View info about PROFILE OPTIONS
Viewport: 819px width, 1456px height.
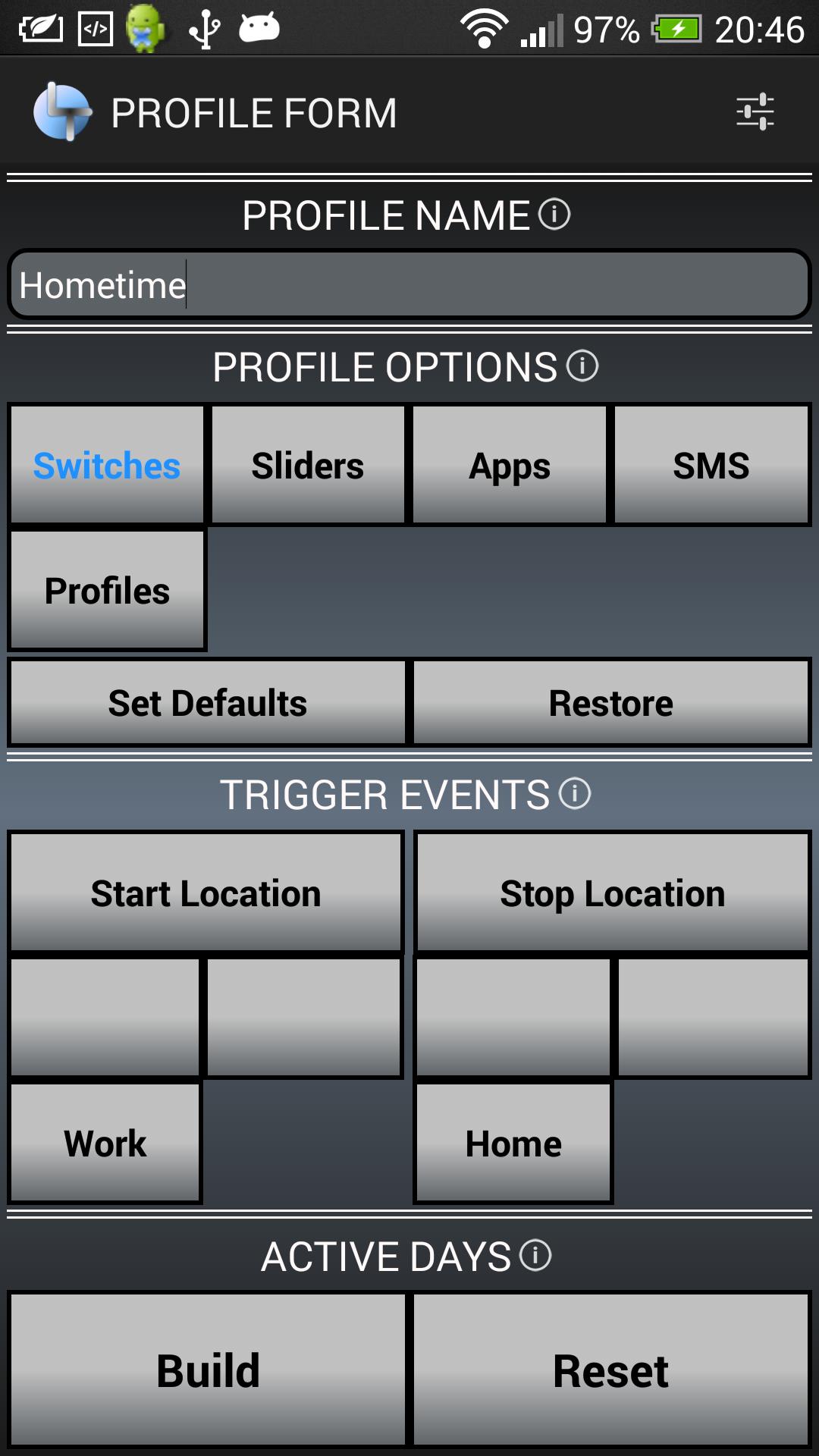(581, 368)
